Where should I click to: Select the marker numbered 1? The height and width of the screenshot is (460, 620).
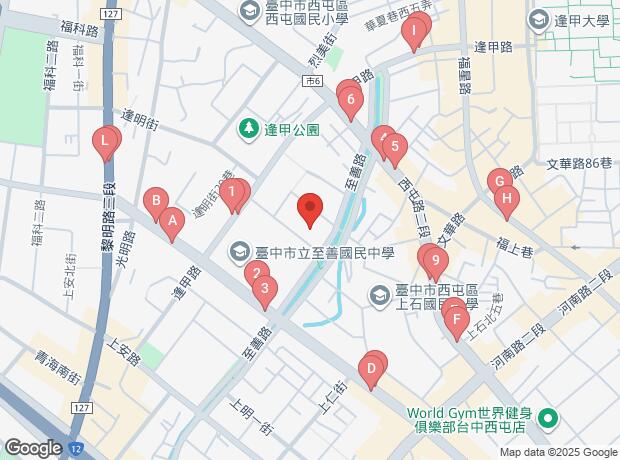[232, 192]
